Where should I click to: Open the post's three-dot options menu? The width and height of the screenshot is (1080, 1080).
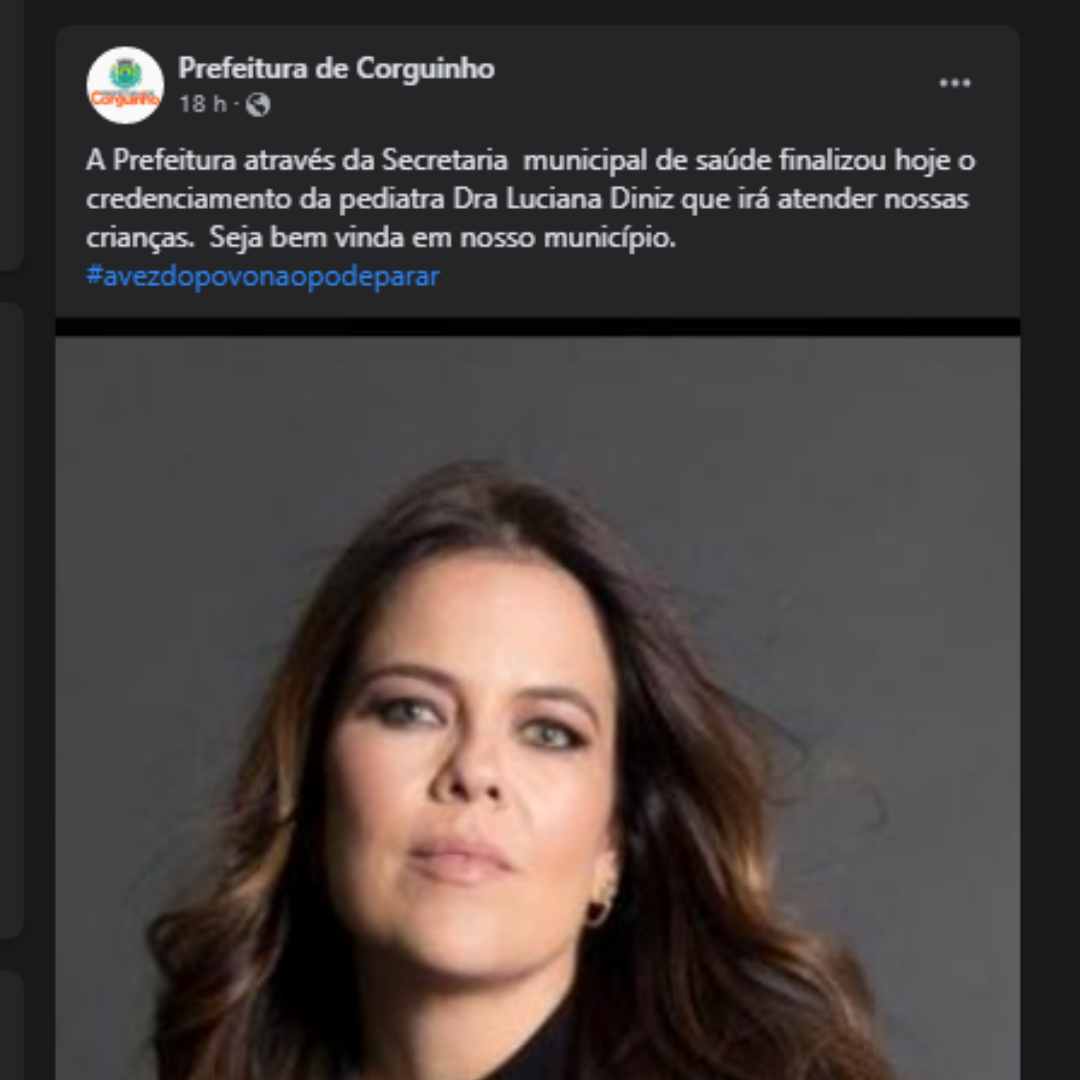pos(955,84)
